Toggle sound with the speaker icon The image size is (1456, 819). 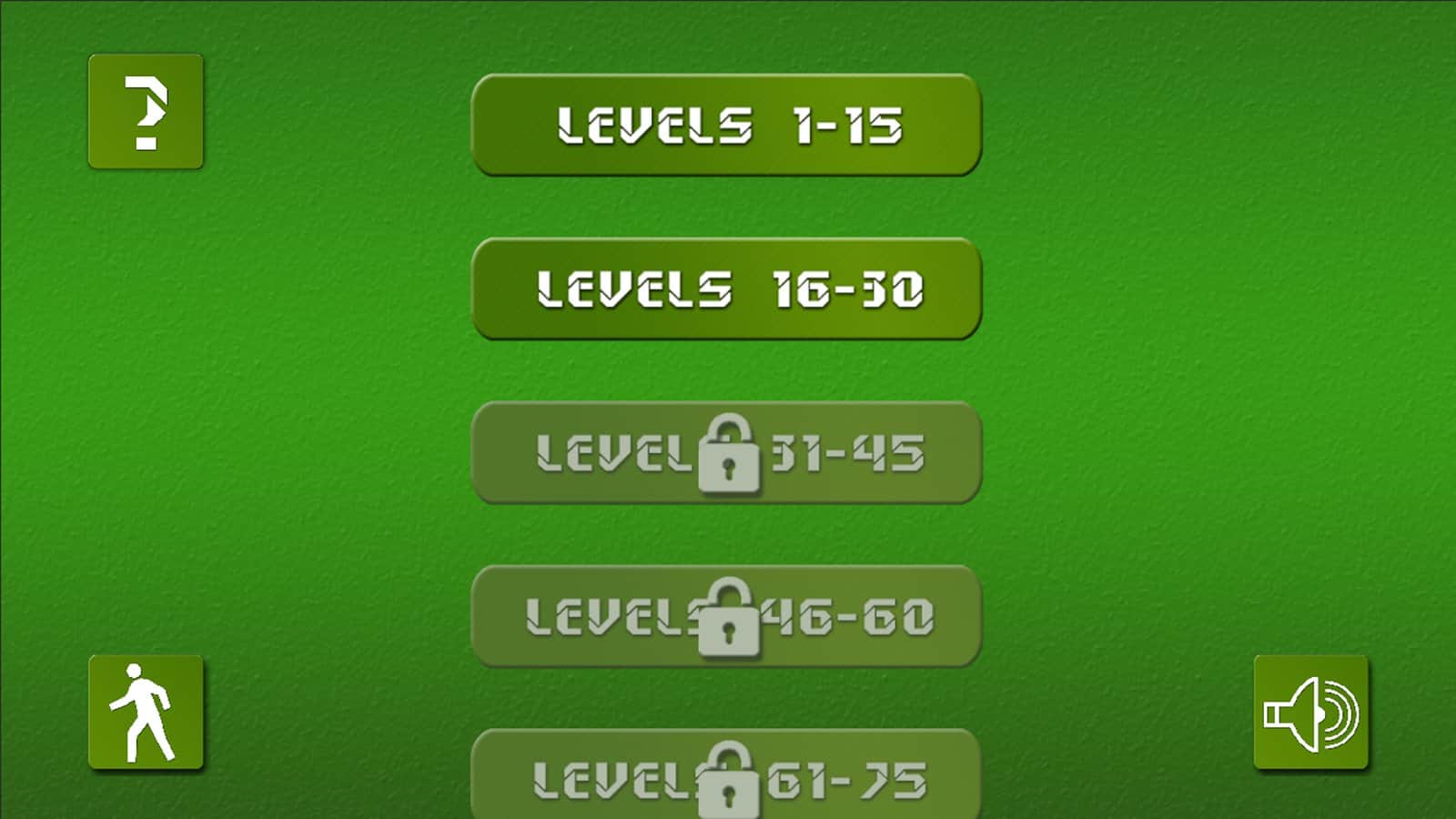(x=1310, y=713)
